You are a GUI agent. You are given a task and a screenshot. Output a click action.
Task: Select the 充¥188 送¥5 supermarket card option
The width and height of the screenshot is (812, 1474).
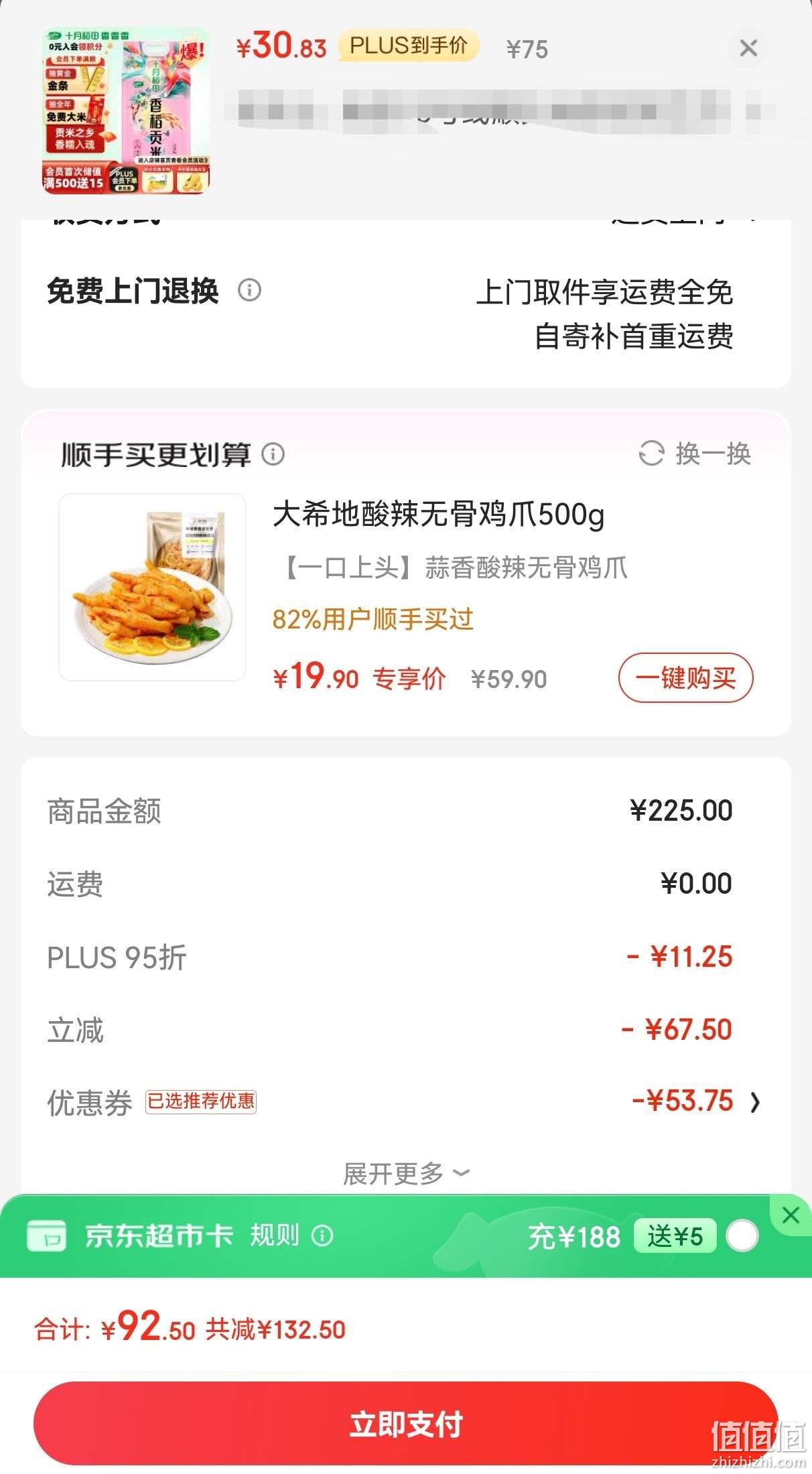click(742, 1235)
